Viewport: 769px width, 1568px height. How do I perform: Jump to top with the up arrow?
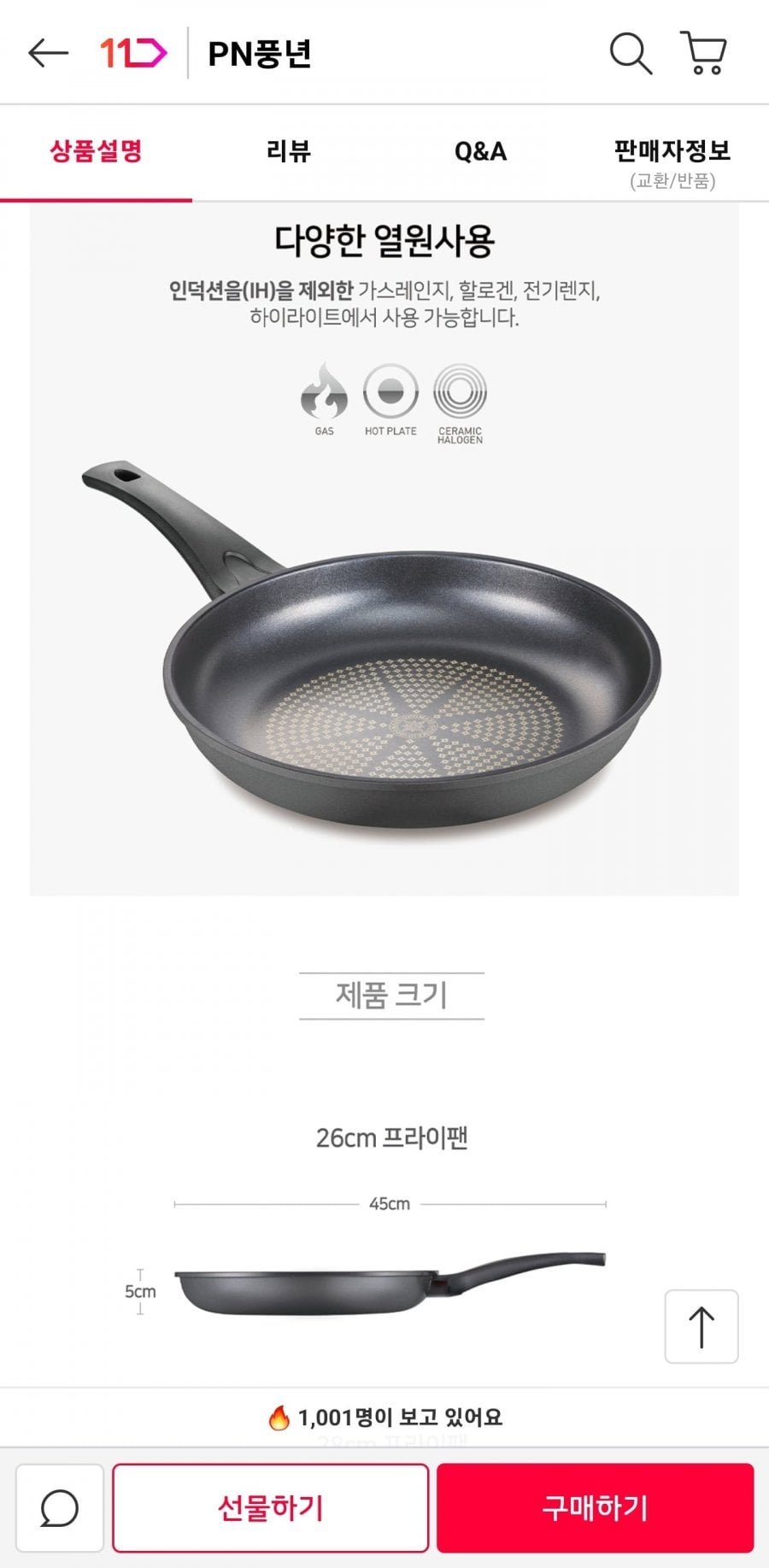pos(701,1327)
